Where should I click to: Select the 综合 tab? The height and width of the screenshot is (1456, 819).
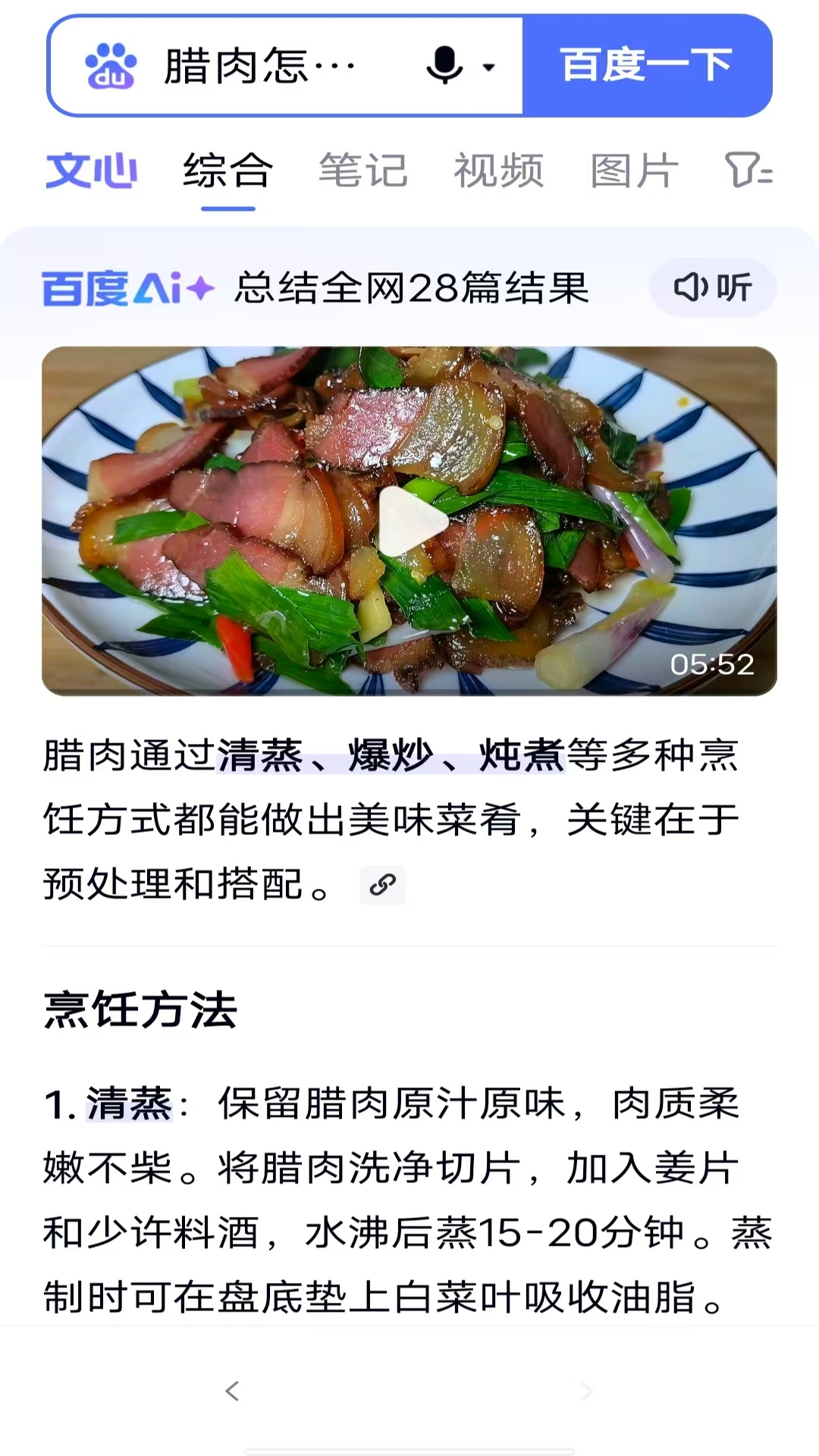pos(227,171)
